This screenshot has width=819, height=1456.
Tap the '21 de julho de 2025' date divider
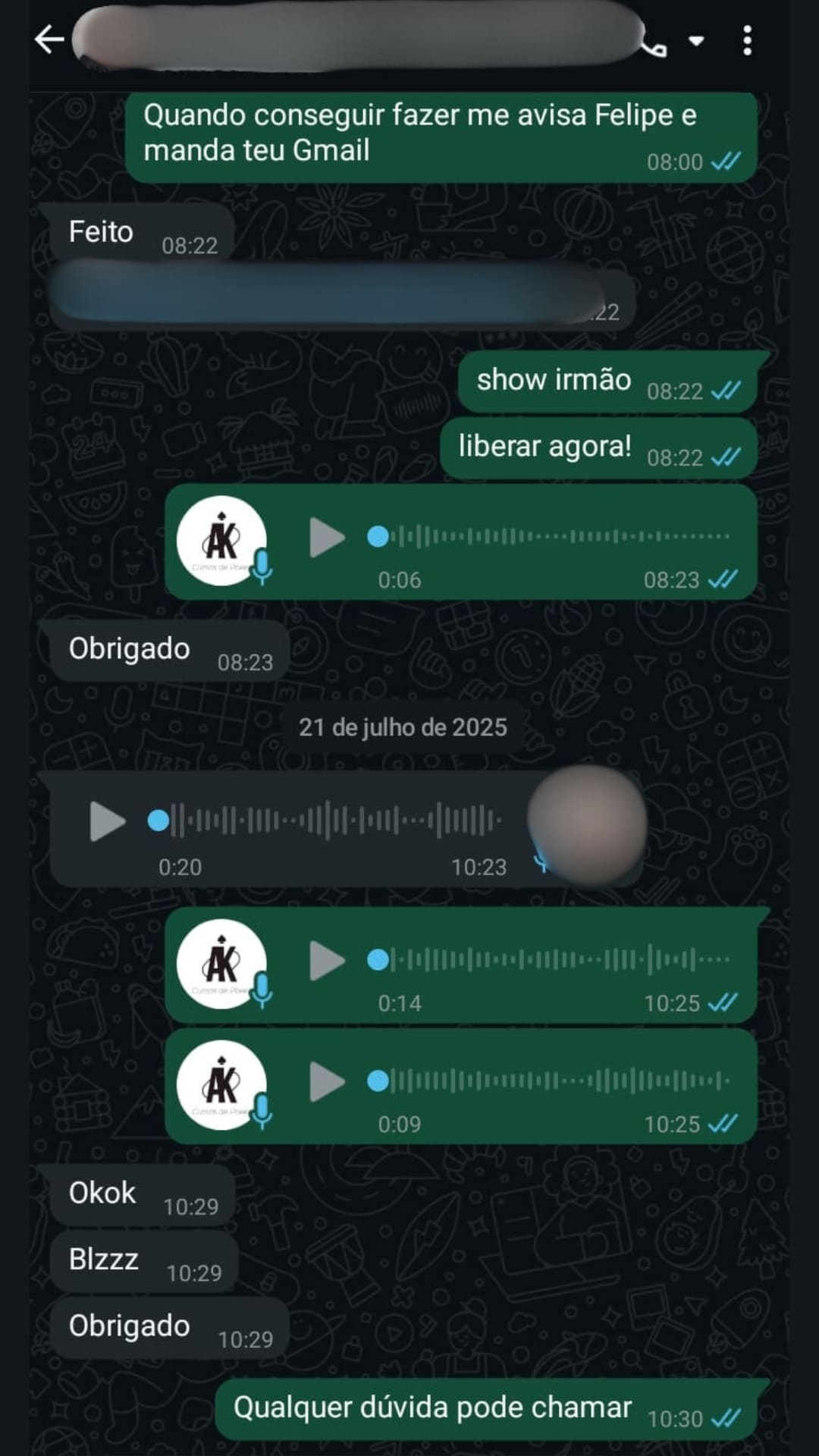click(404, 726)
